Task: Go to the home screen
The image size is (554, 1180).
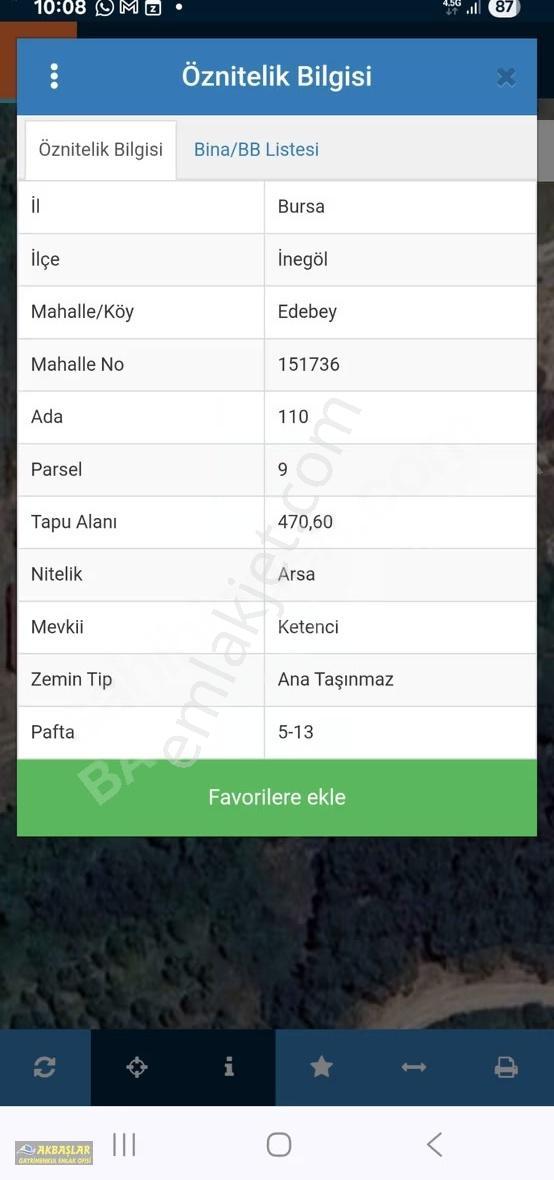Action: [279, 1144]
